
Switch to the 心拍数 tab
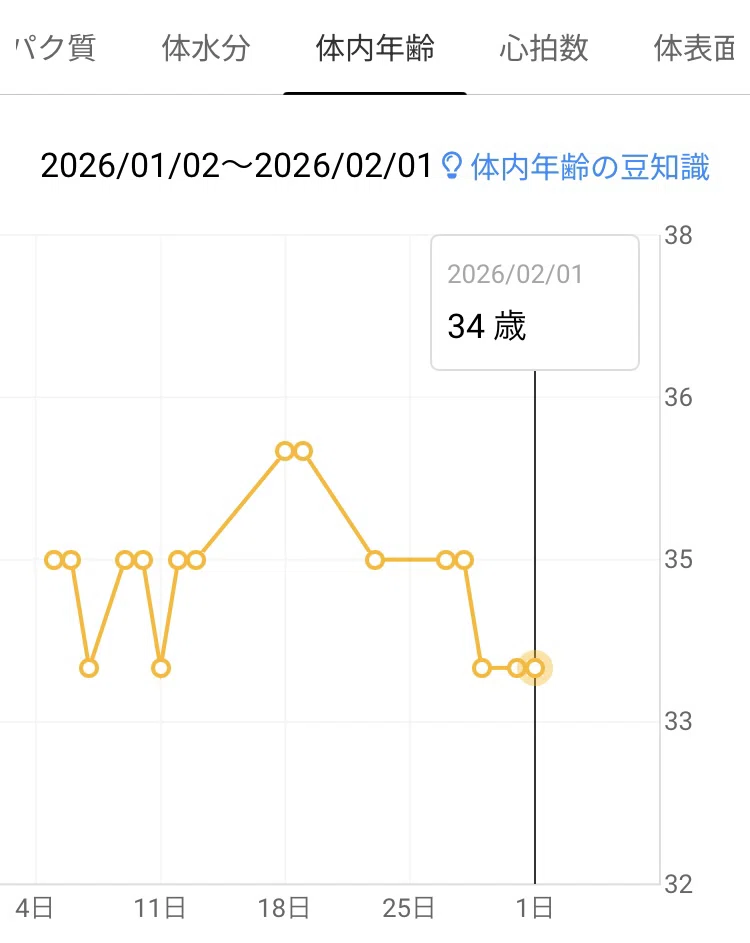[543, 48]
